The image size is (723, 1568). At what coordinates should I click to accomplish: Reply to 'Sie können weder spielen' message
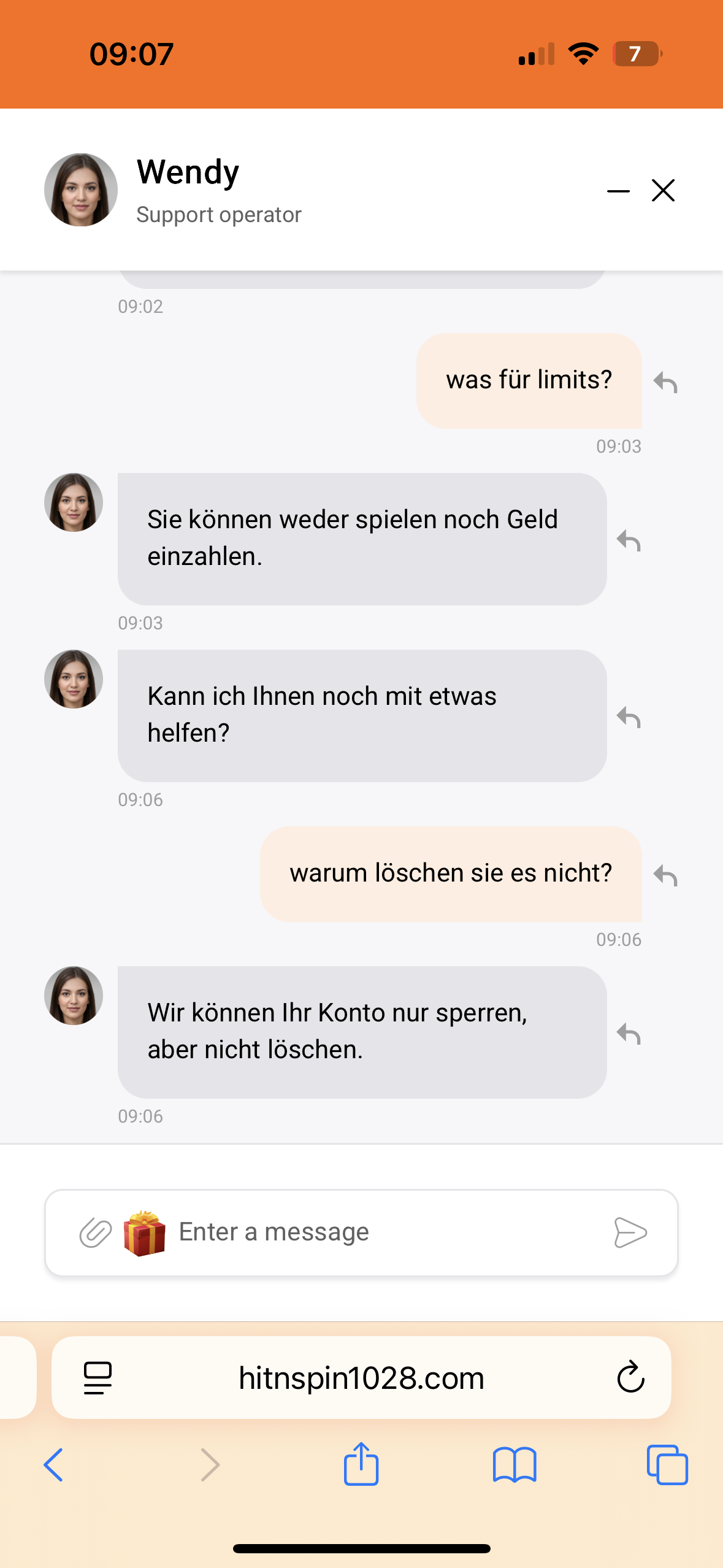629,540
